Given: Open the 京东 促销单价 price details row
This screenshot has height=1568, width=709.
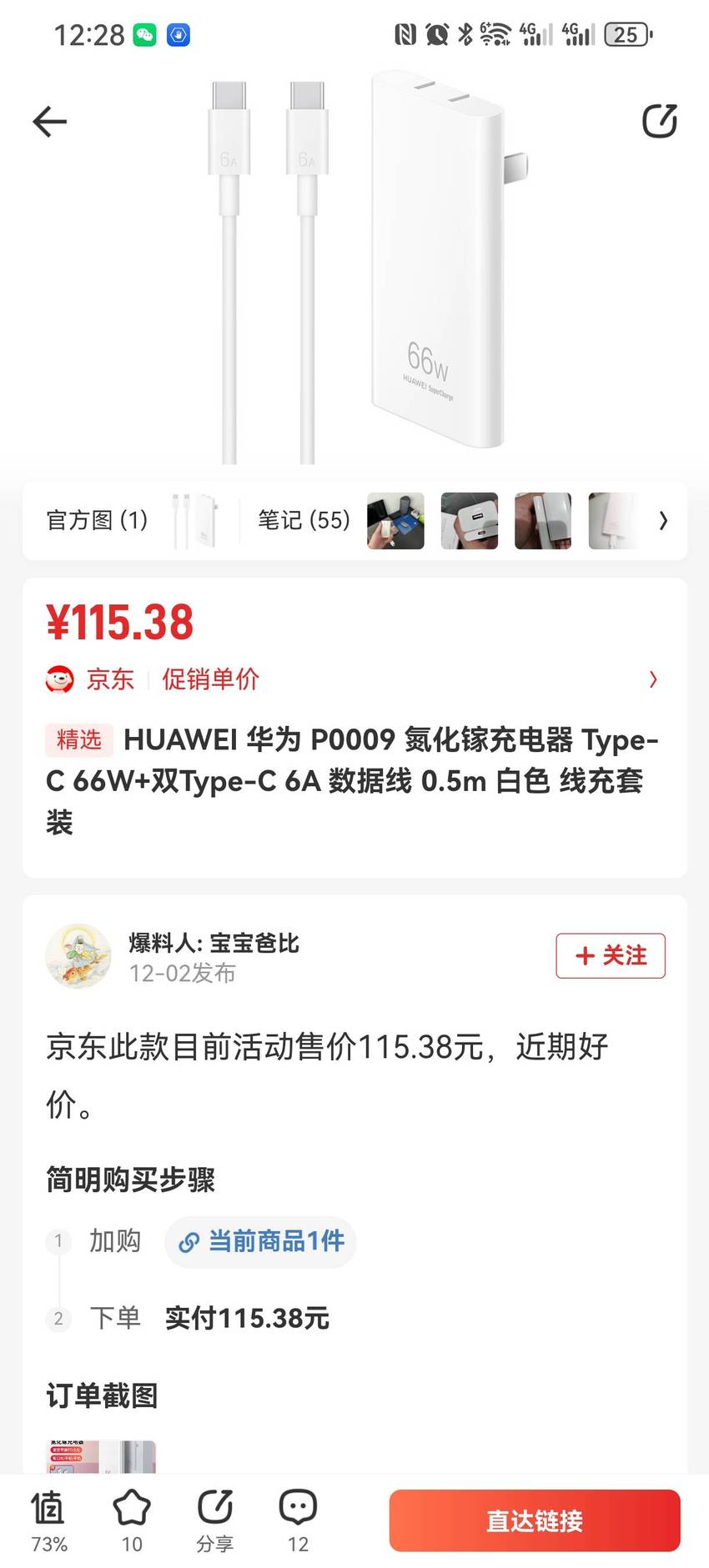Looking at the screenshot, I should [x=354, y=679].
